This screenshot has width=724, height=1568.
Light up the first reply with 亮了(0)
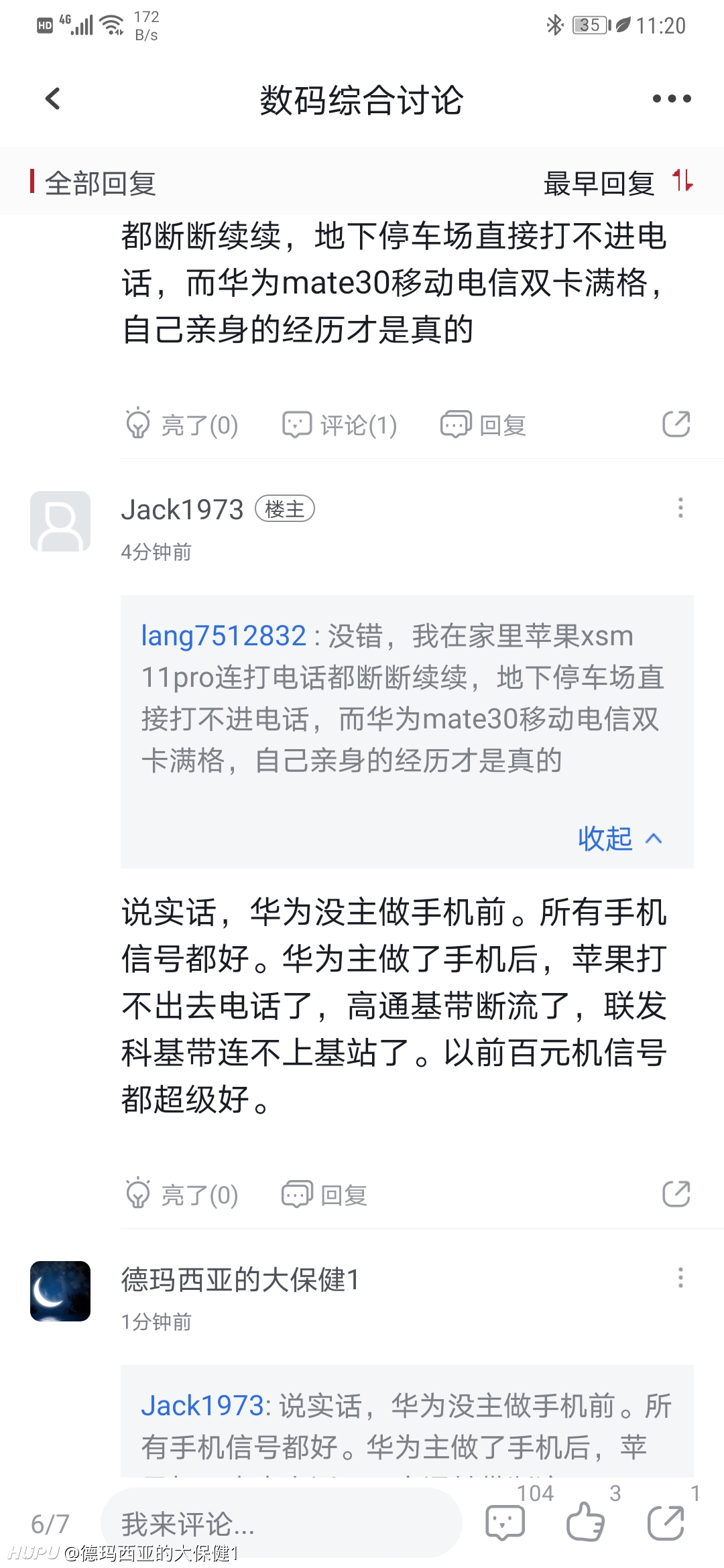point(182,424)
